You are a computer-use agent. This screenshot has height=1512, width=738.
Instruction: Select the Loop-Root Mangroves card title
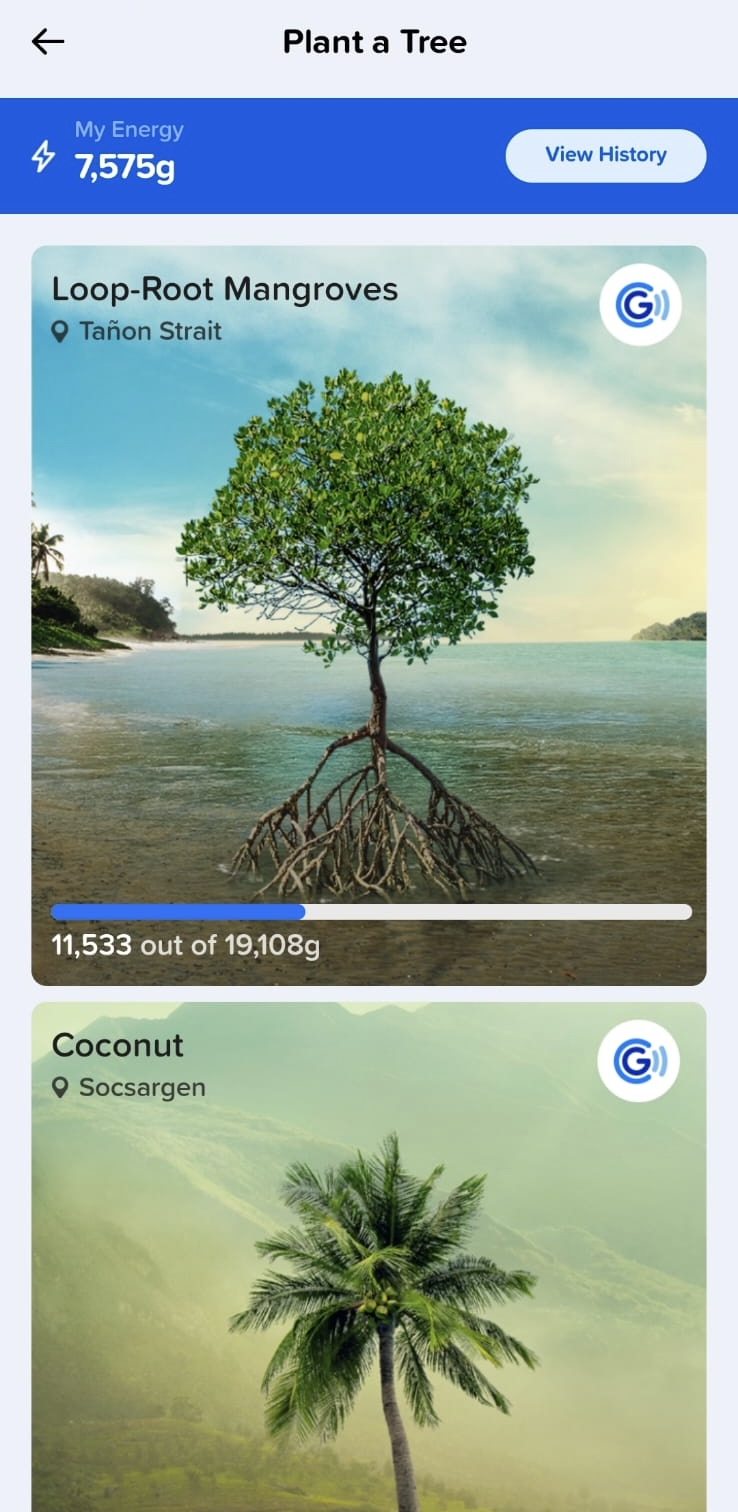(225, 289)
